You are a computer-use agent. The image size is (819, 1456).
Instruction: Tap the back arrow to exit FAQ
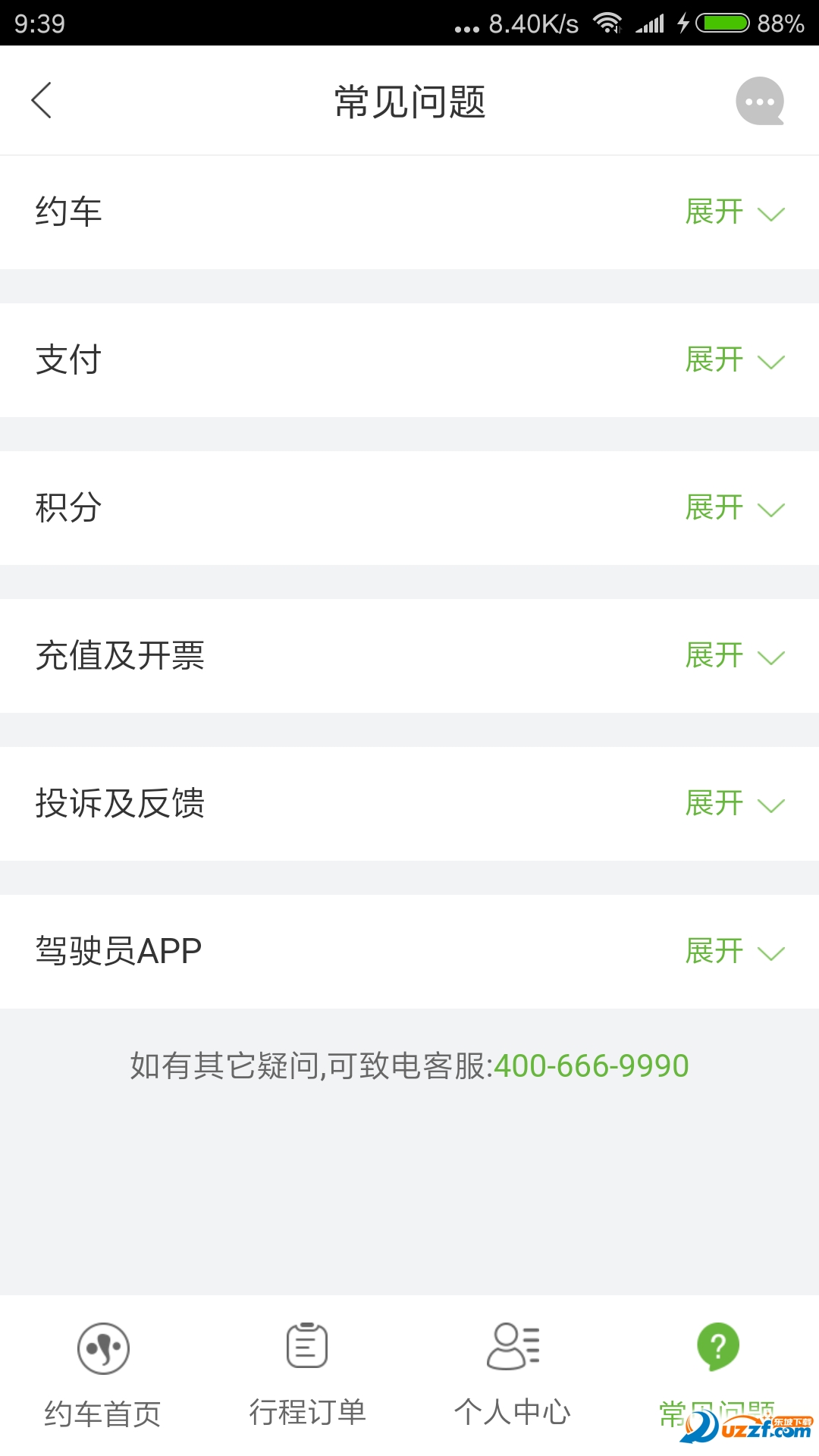click(43, 101)
